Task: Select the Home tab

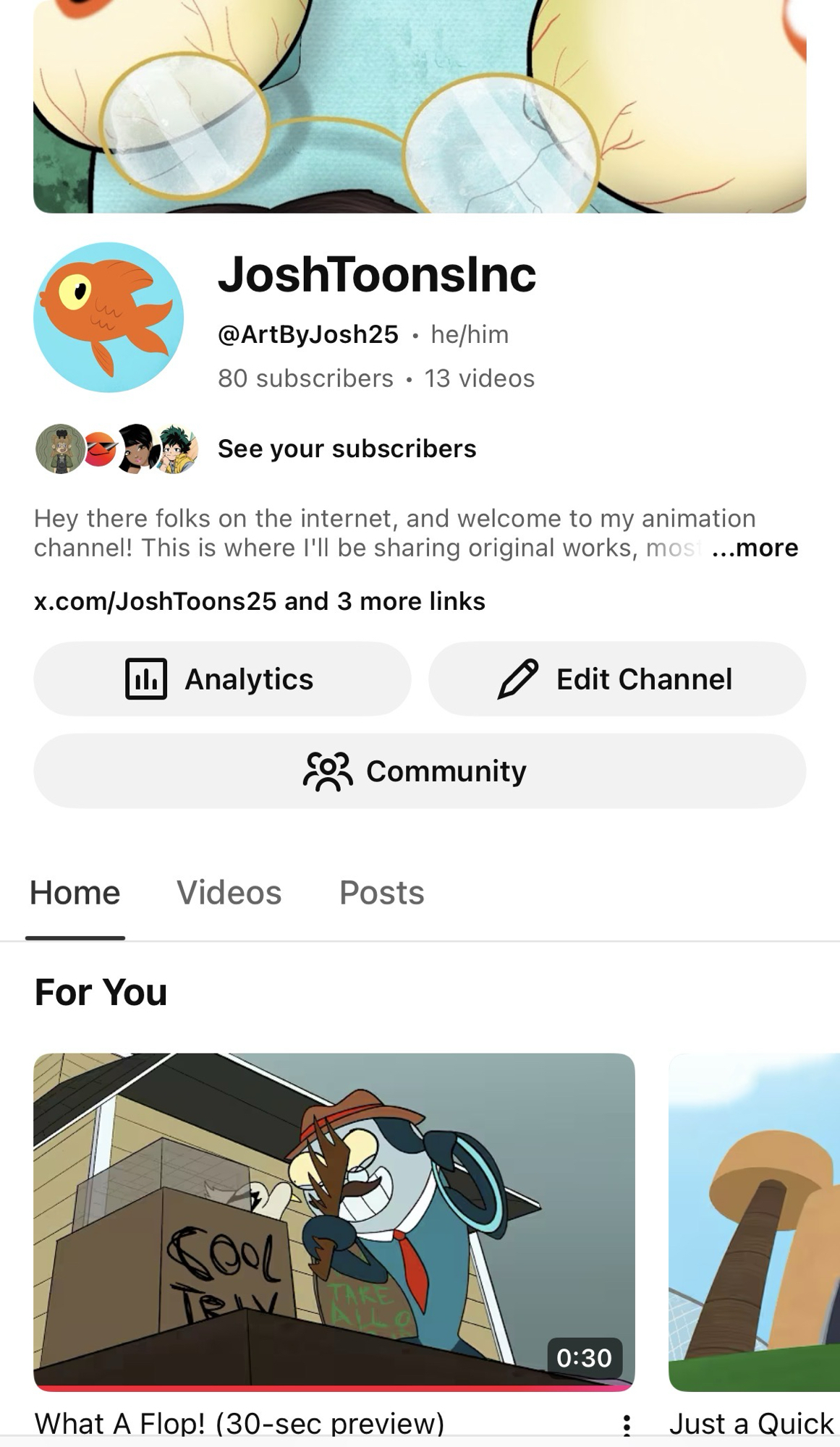Action: point(75,893)
